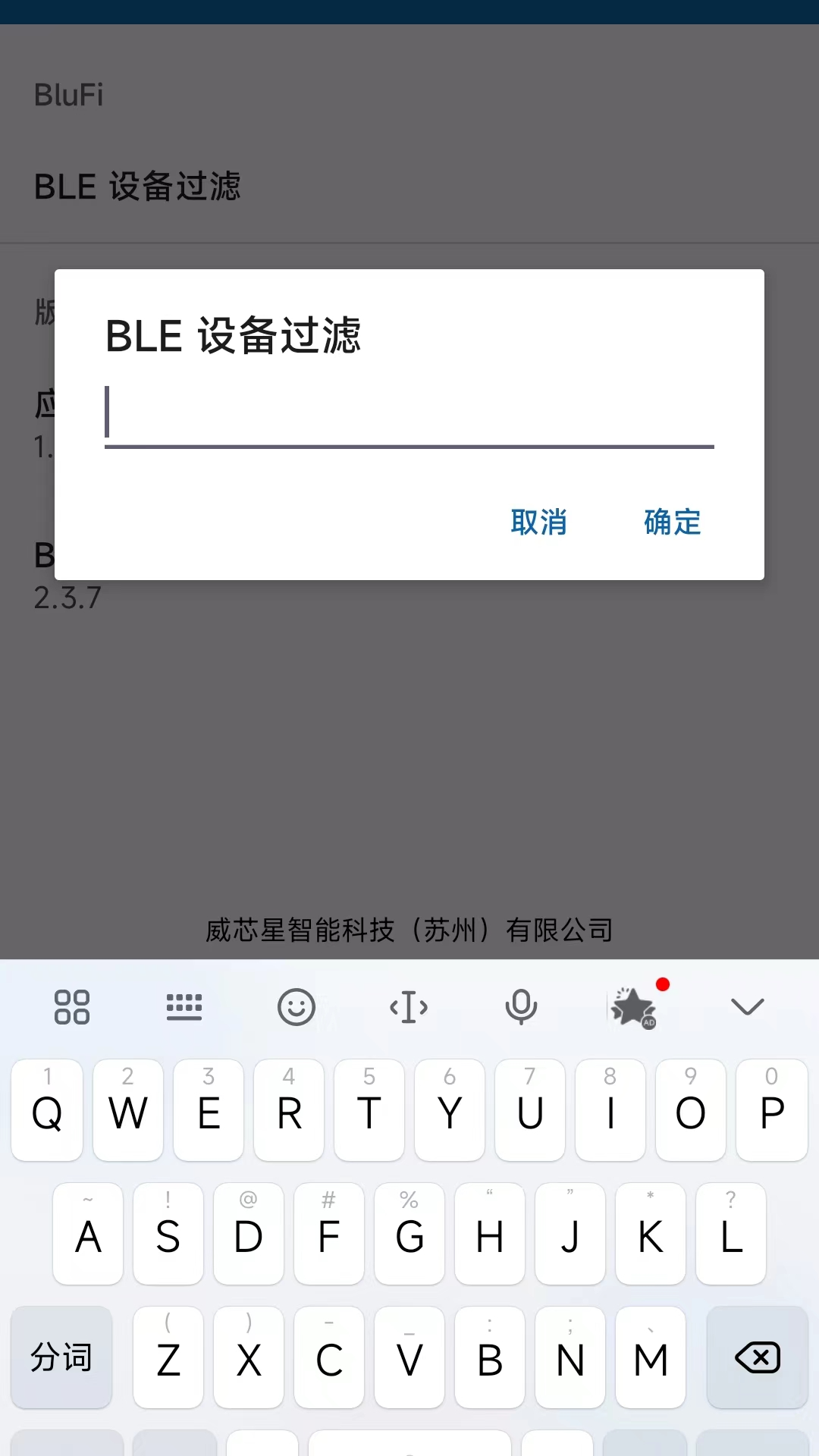Focus the BLE 设备过滤 text field

pyautogui.click(x=409, y=416)
